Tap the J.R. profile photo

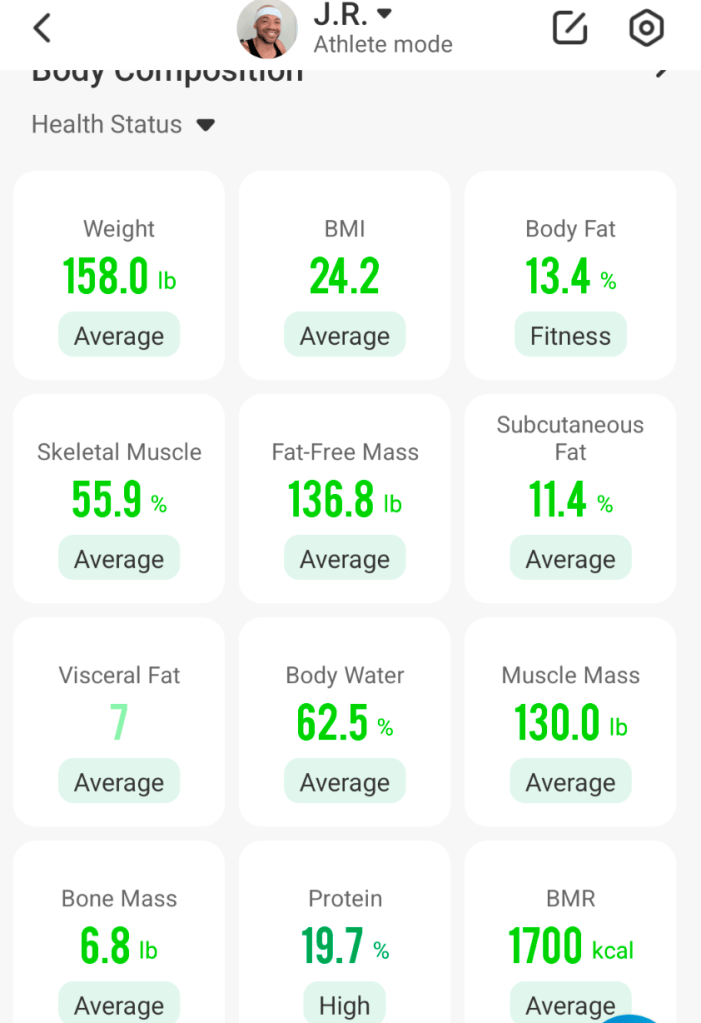267,28
